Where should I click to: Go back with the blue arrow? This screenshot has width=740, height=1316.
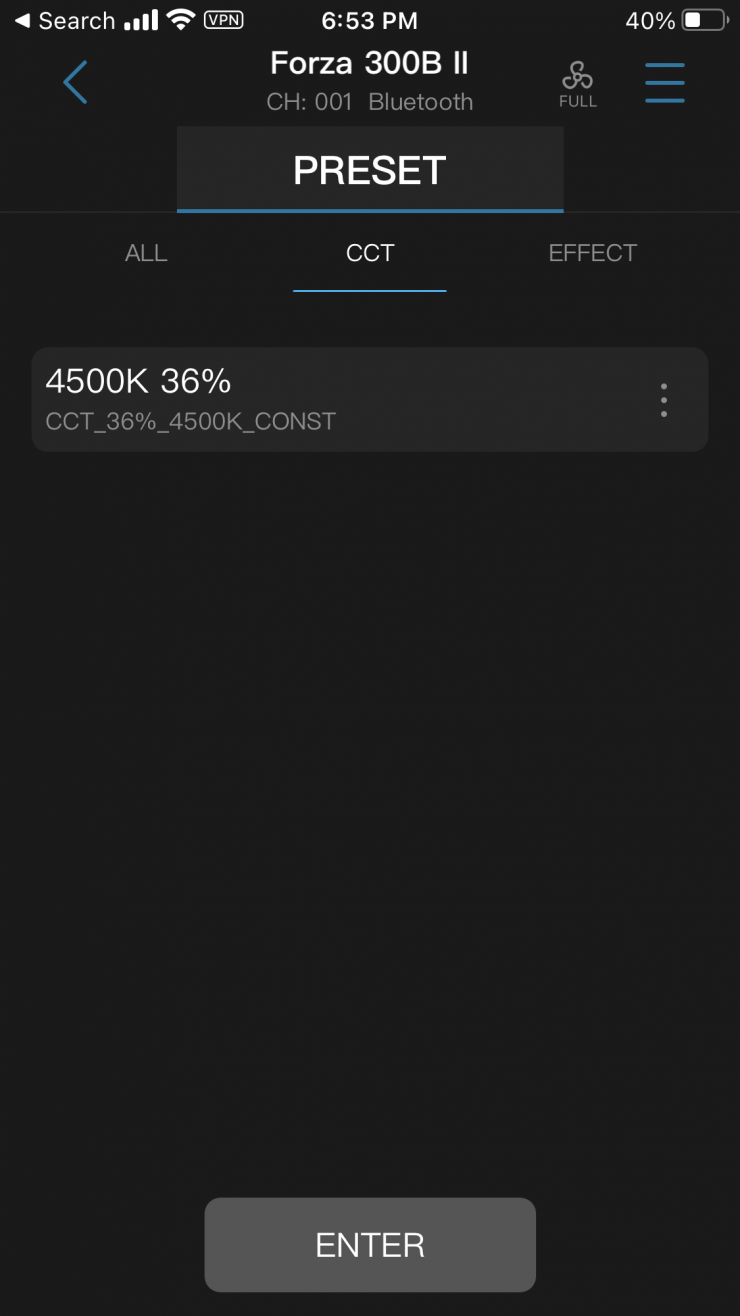coord(75,82)
